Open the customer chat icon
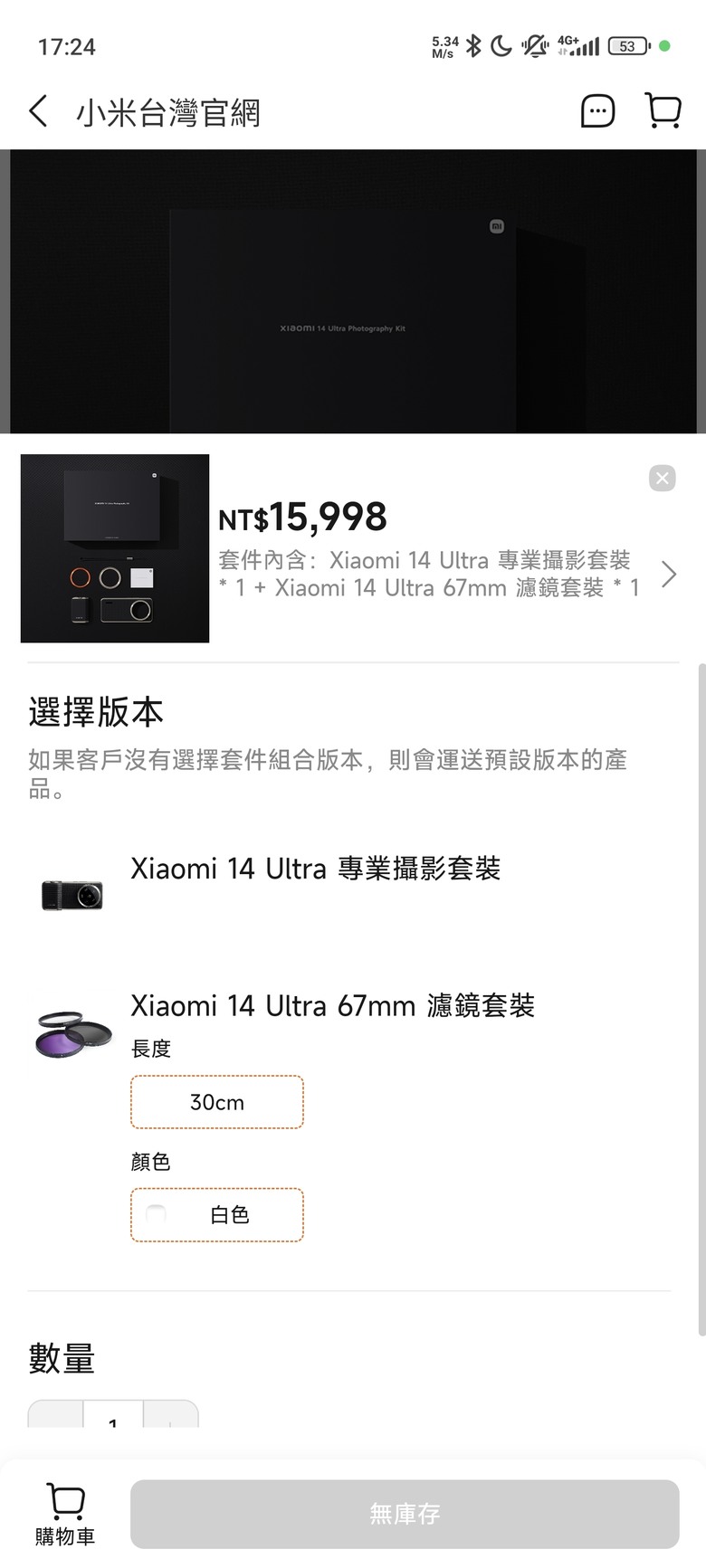Image resolution: width=706 pixels, height=1568 pixels. pos(597,111)
